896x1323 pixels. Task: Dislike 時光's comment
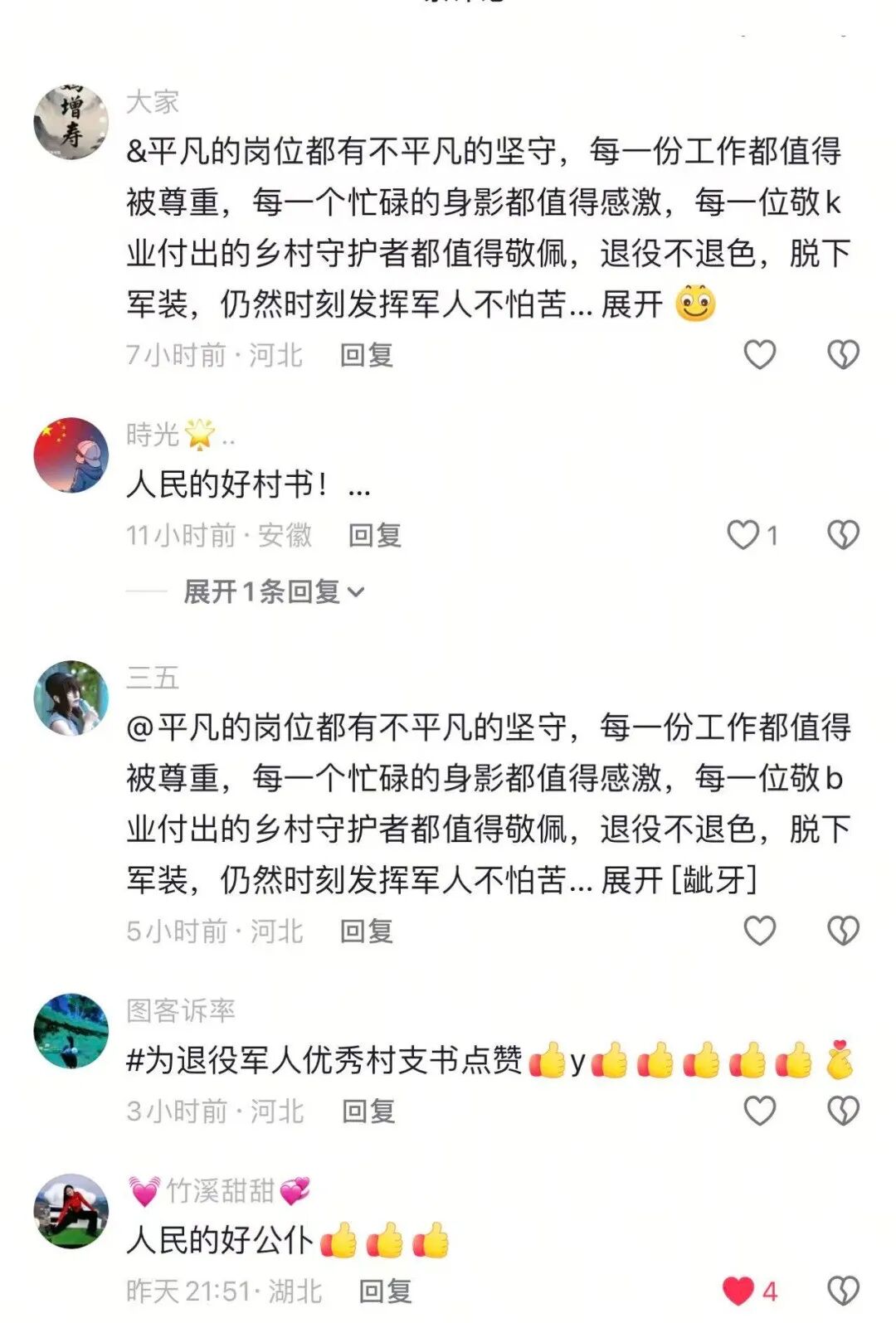(843, 535)
